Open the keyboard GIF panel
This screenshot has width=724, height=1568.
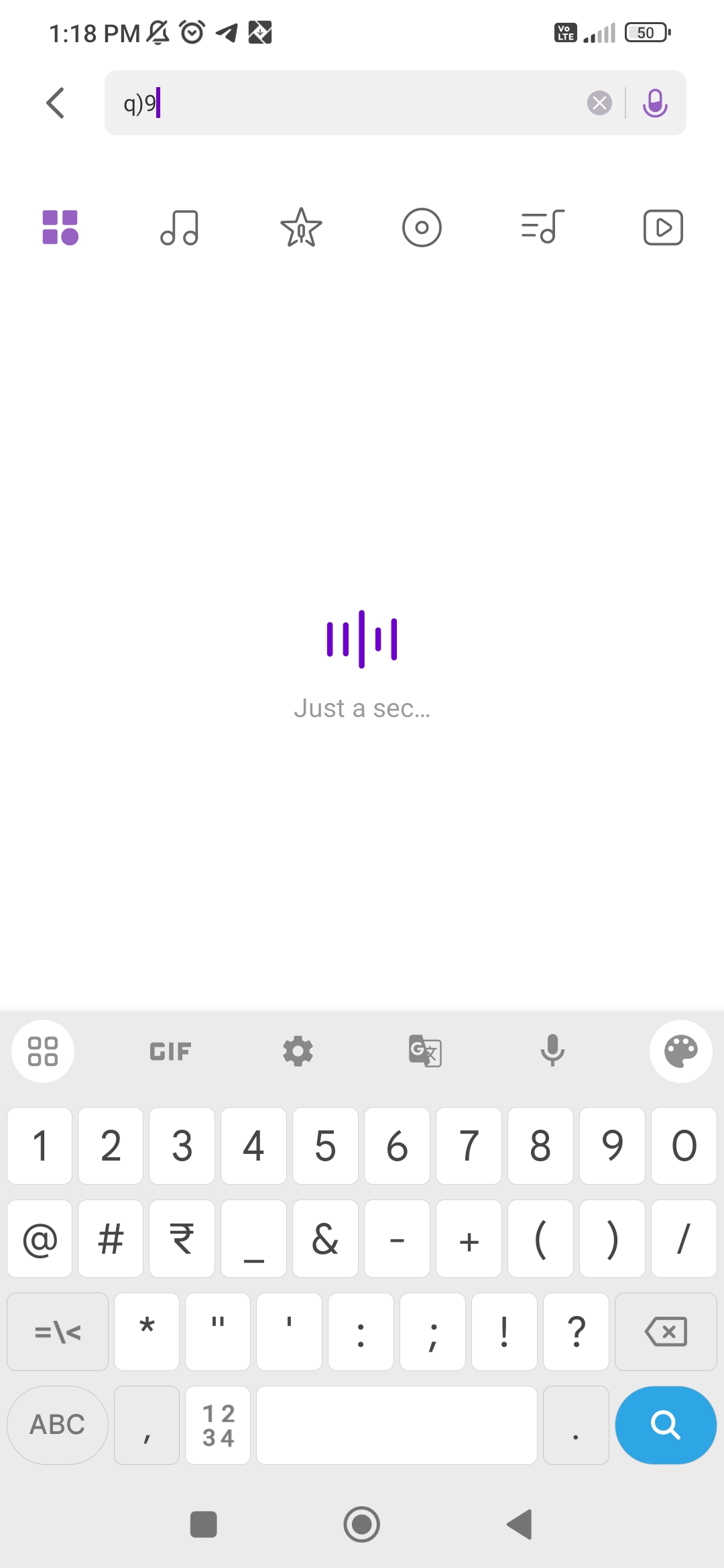170,1051
